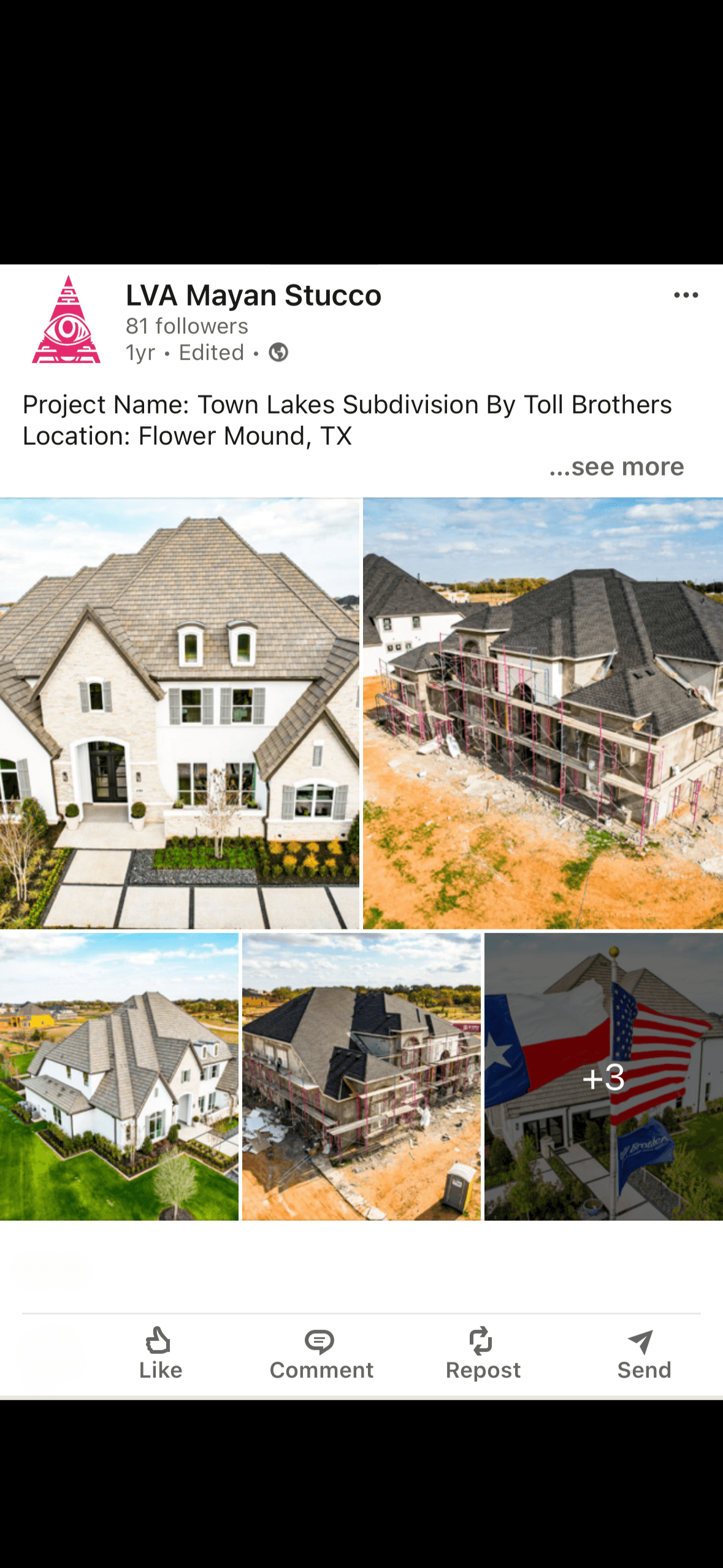723x1568 pixels.
Task: Open the construction photo with portable toilet
Action: pos(361,1076)
